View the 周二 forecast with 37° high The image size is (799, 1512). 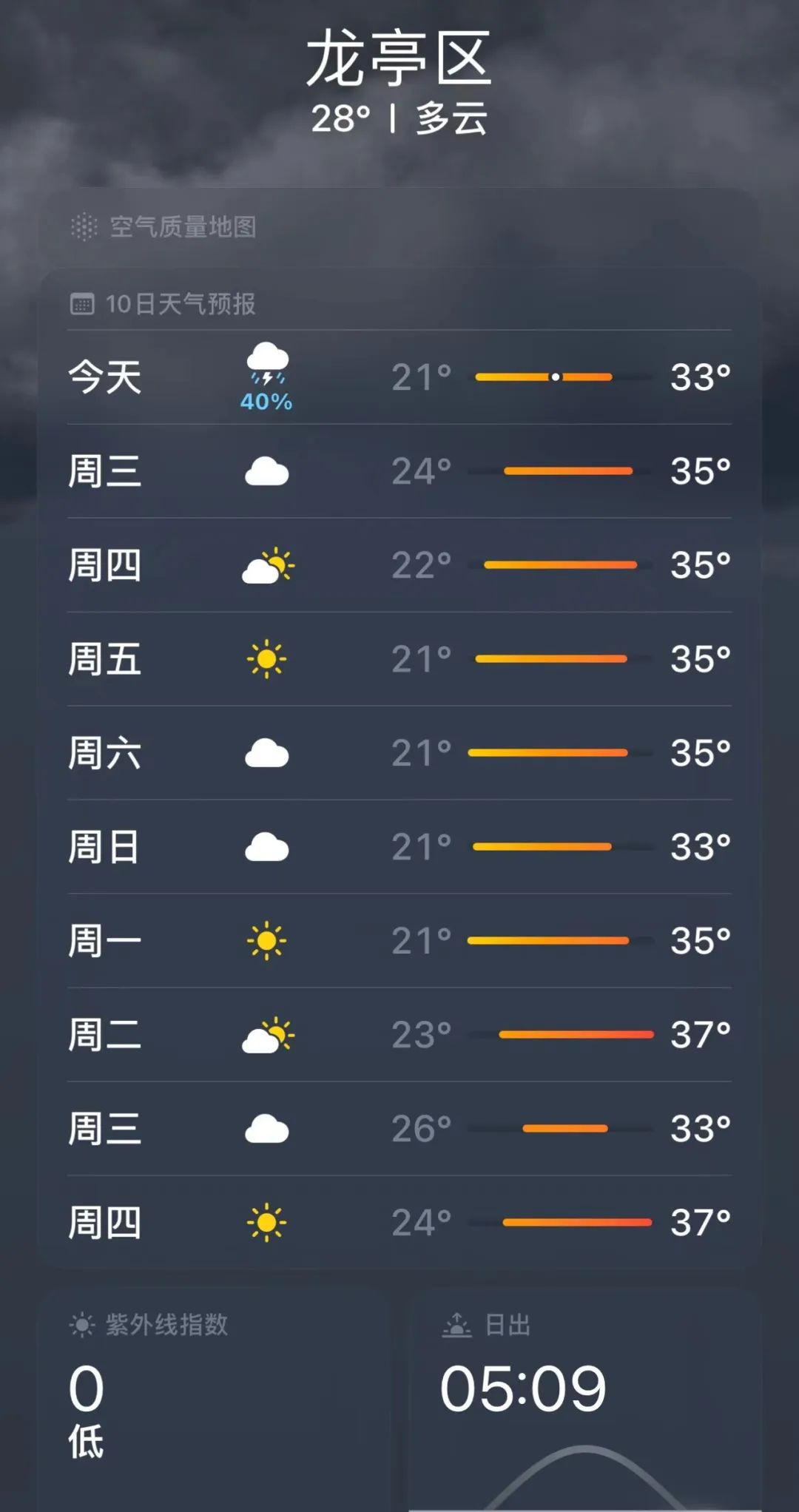399,1035
